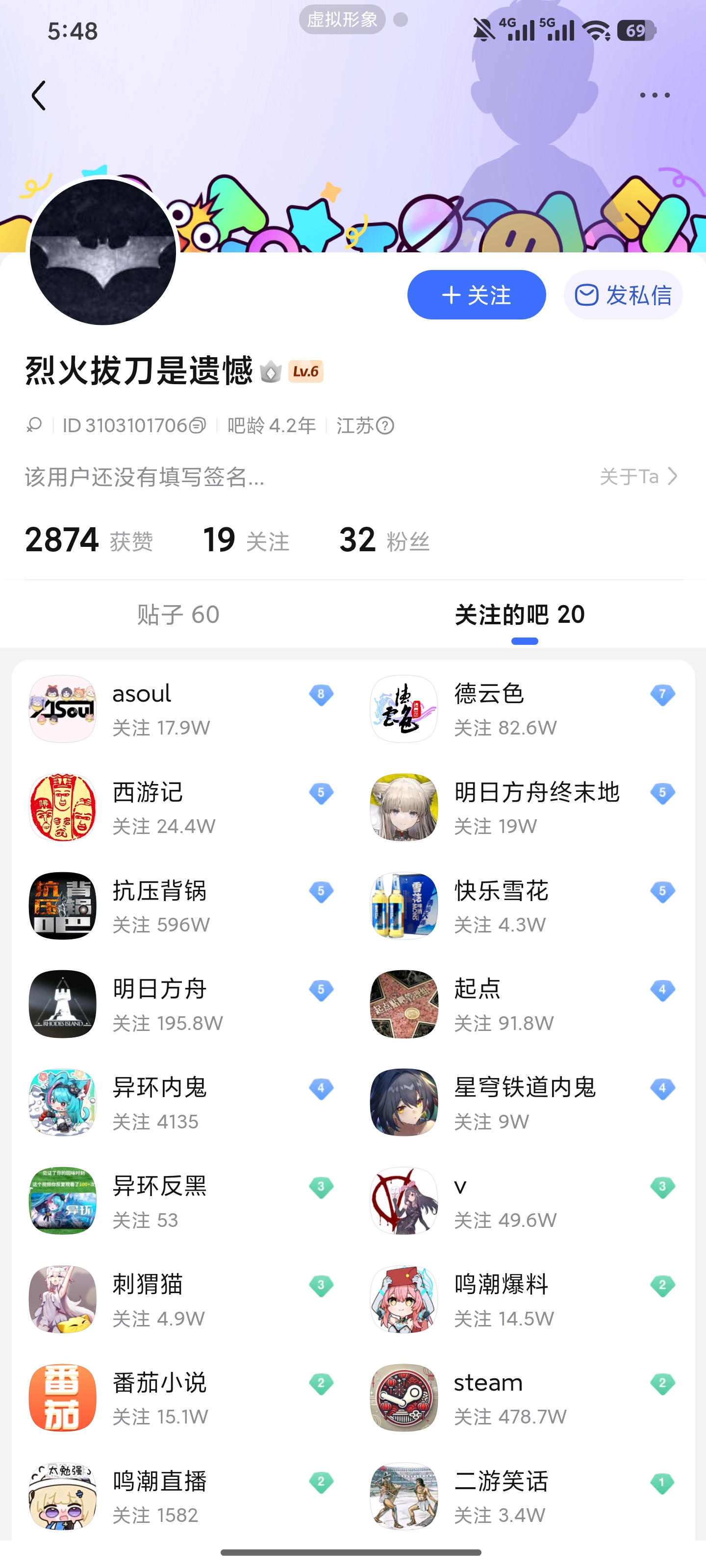The width and height of the screenshot is (706, 1568).
Task: Follow this user with the 关注 button
Action: coord(477,295)
